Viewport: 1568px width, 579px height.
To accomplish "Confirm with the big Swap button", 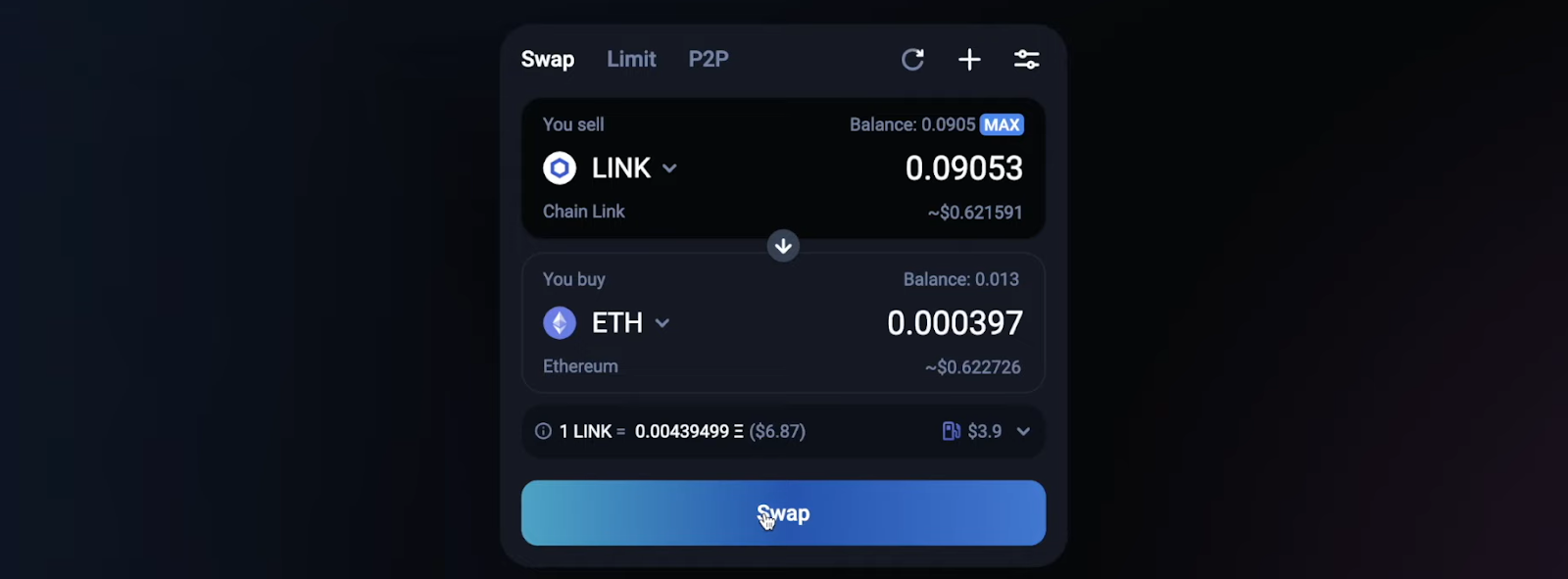I will [783, 512].
